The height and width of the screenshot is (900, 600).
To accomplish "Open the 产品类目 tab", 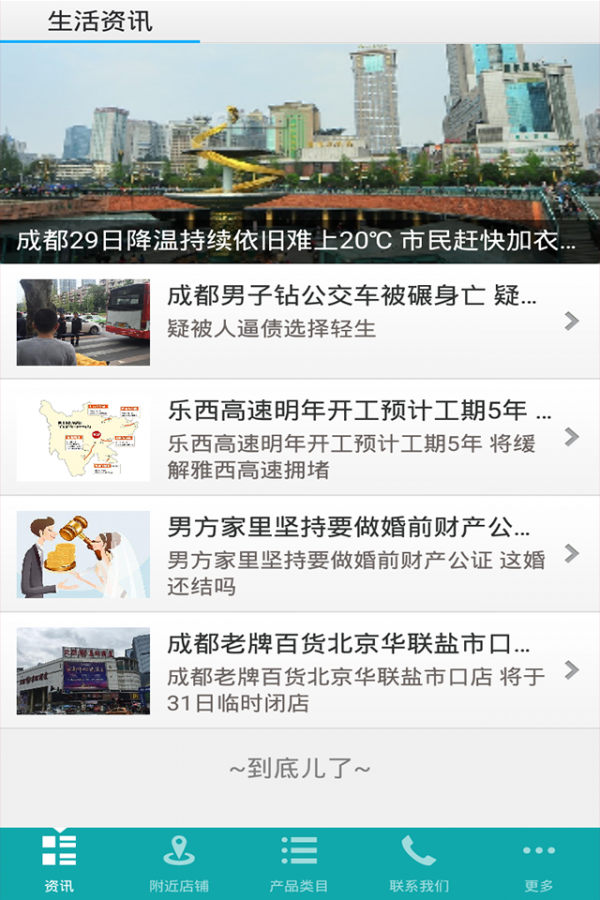I will tap(299, 864).
